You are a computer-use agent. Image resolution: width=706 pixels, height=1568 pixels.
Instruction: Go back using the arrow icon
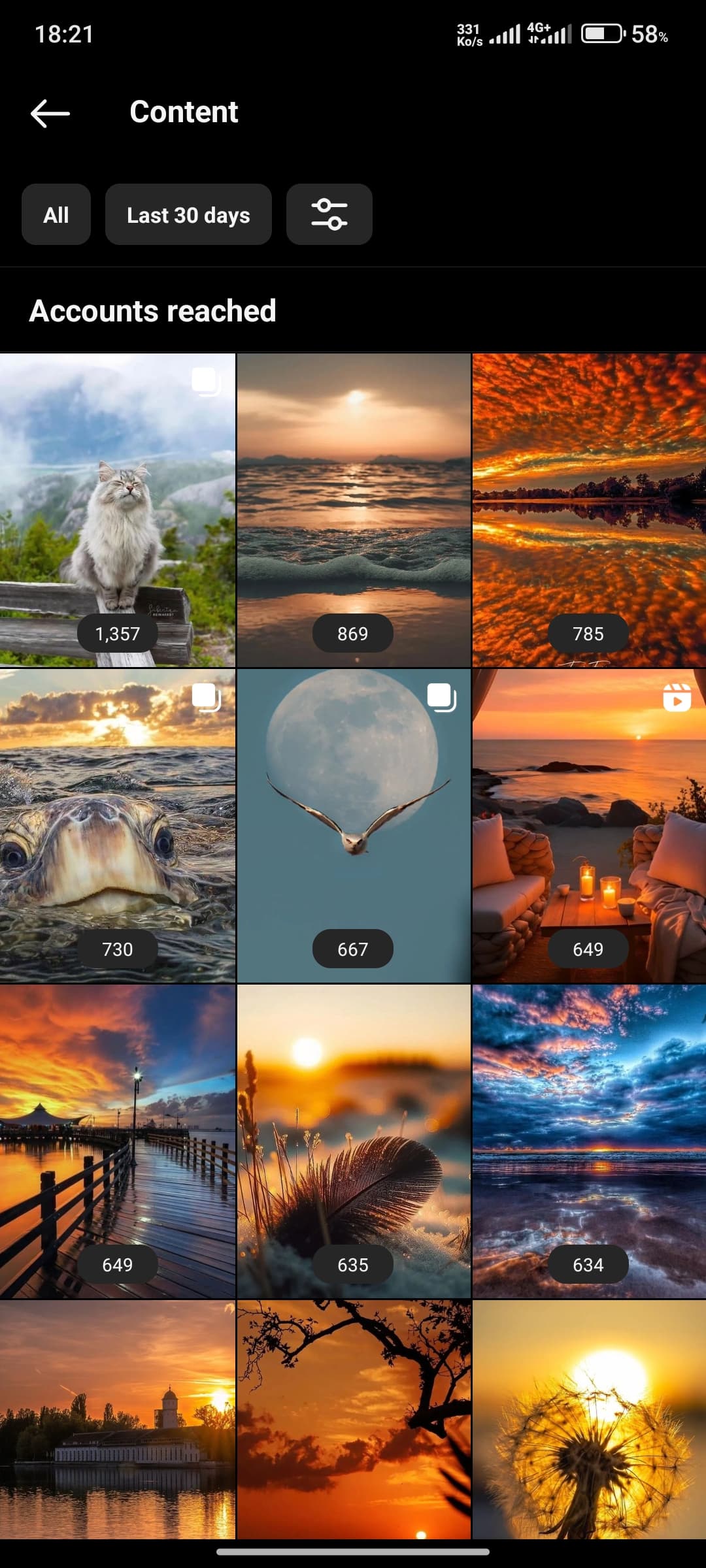tap(50, 113)
